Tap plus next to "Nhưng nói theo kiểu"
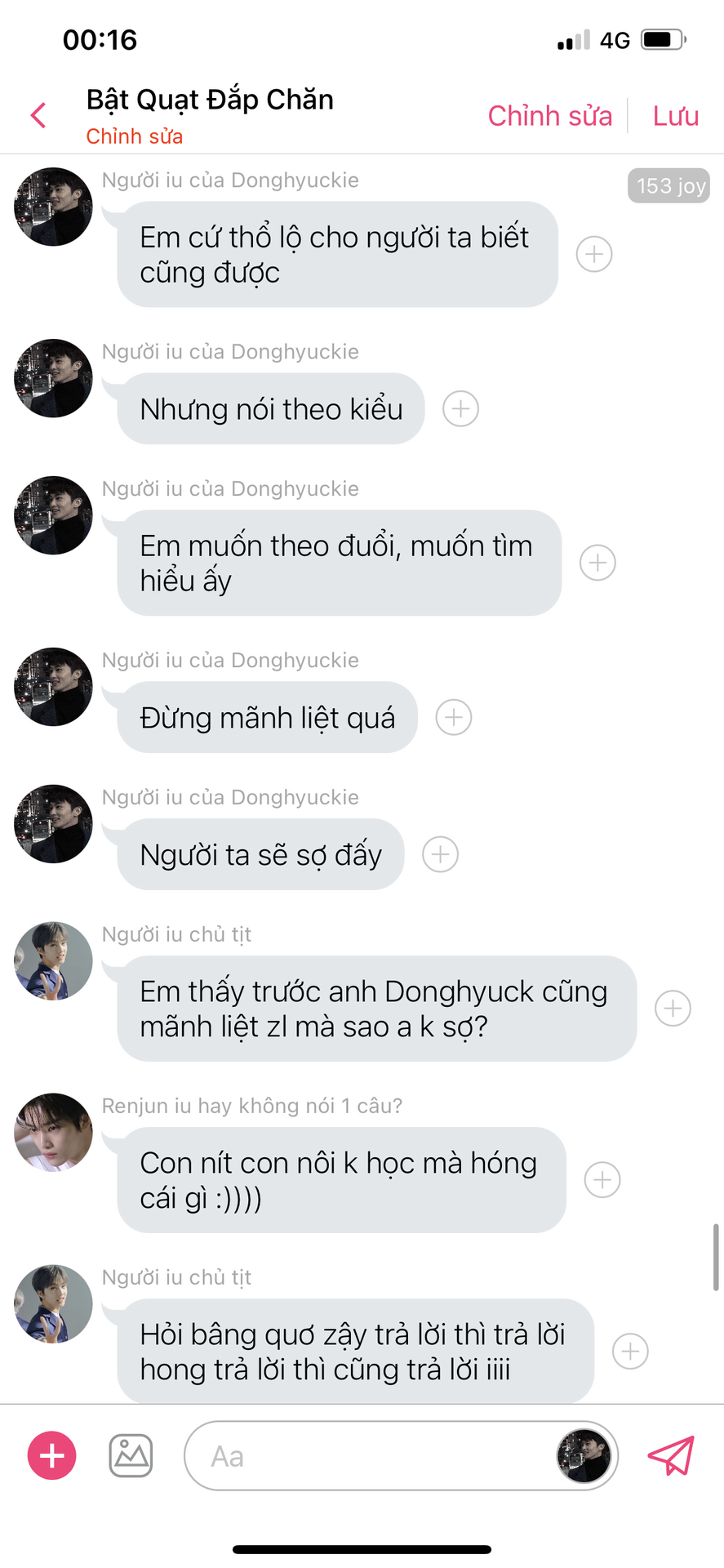Image resolution: width=724 pixels, height=1568 pixels. point(460,408)
